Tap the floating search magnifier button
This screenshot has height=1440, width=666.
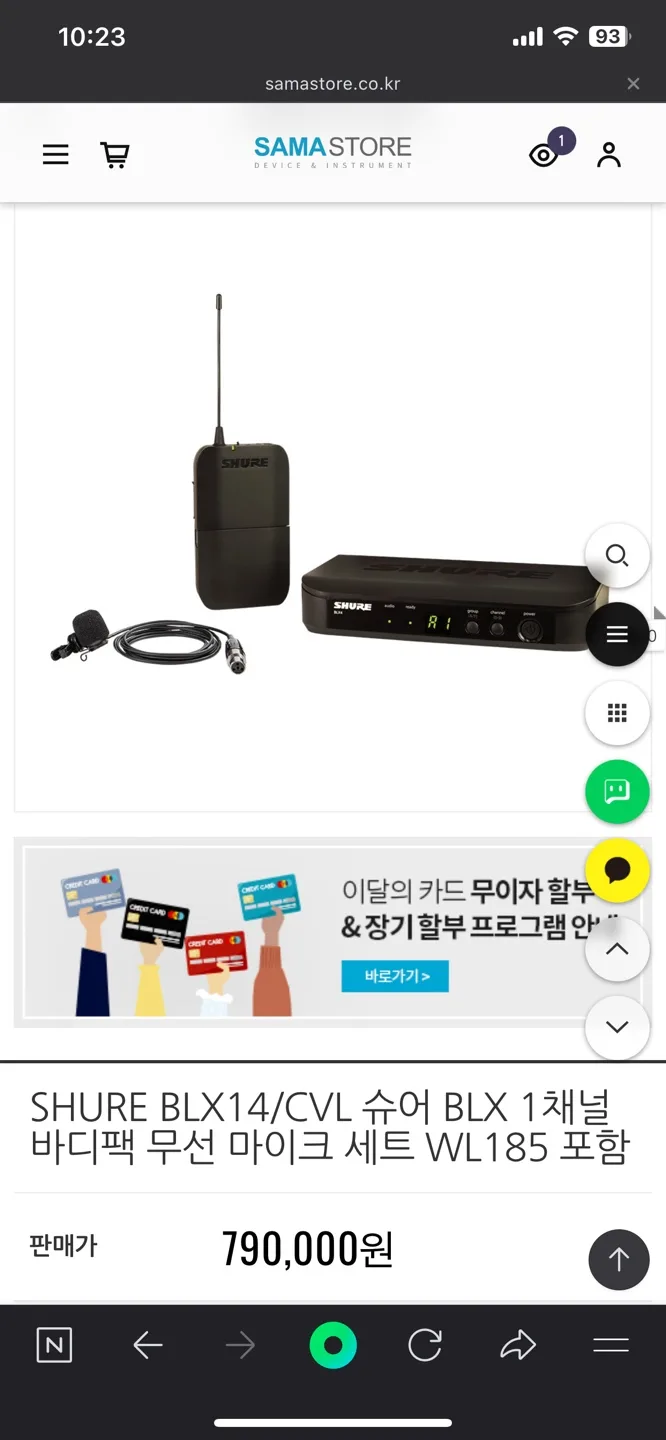point(617,556)
